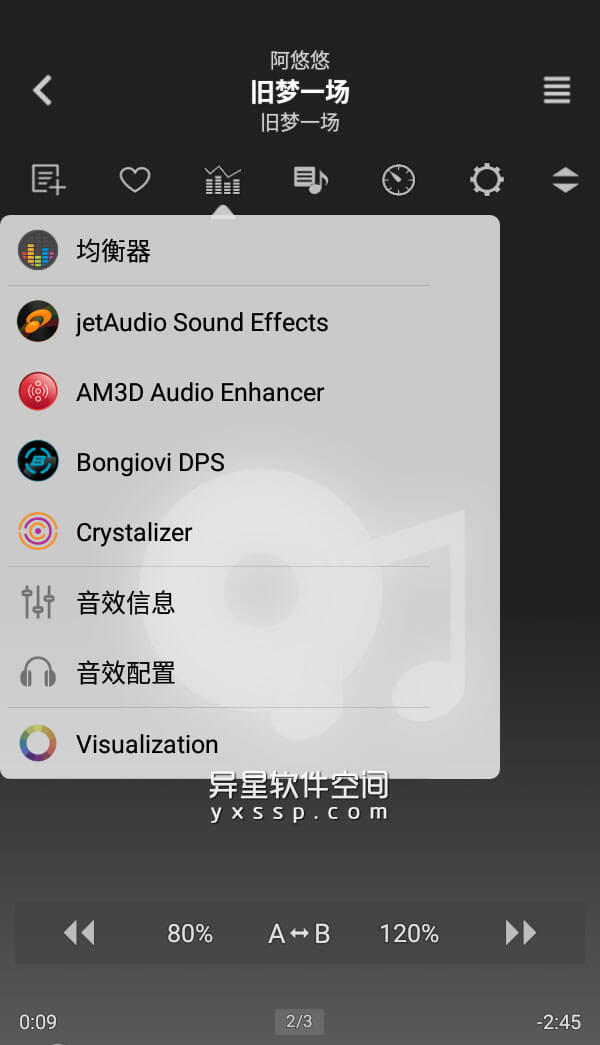600x1045 pixels.
Task: Set playback speed to 120%
Action: [x=409, y=934]
